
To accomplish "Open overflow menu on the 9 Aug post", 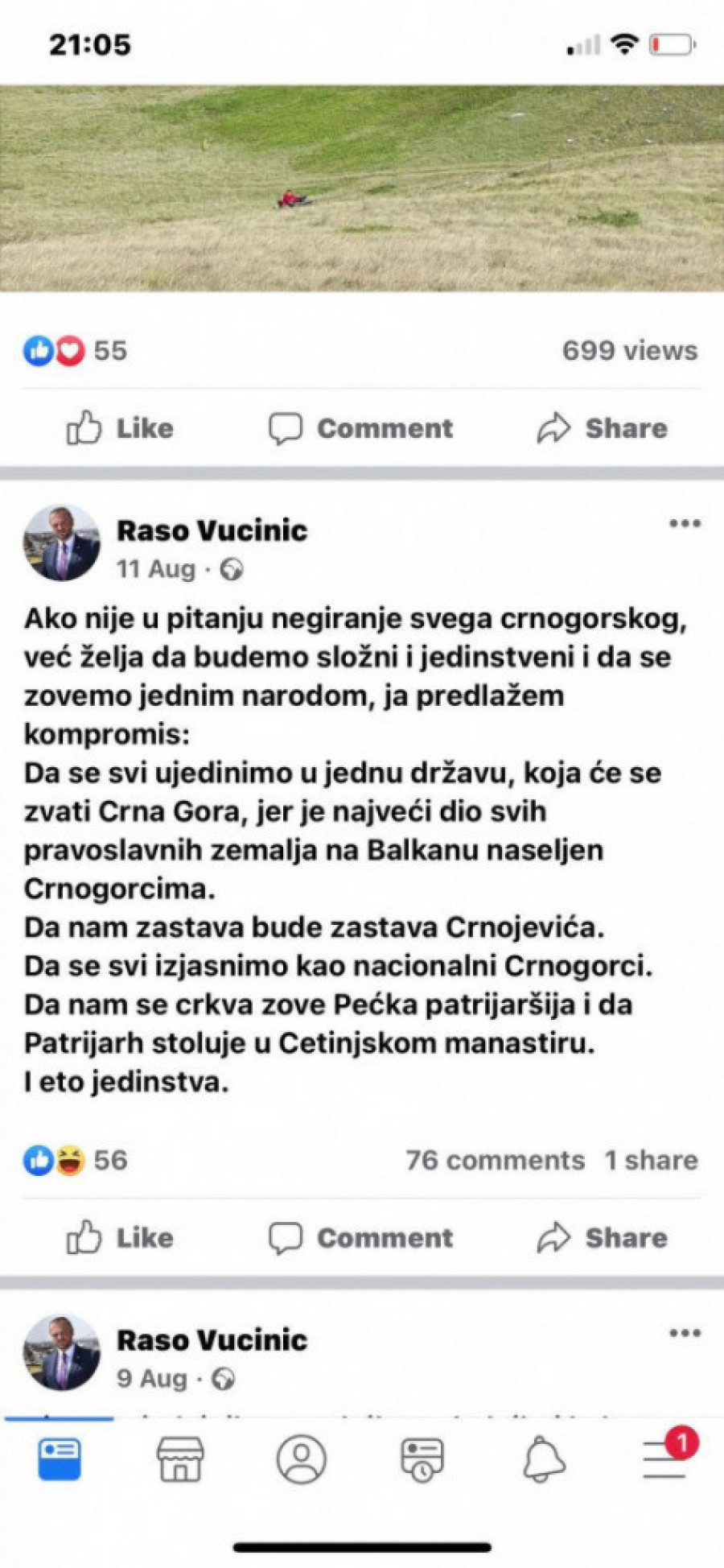I will tap(685, 1334).
